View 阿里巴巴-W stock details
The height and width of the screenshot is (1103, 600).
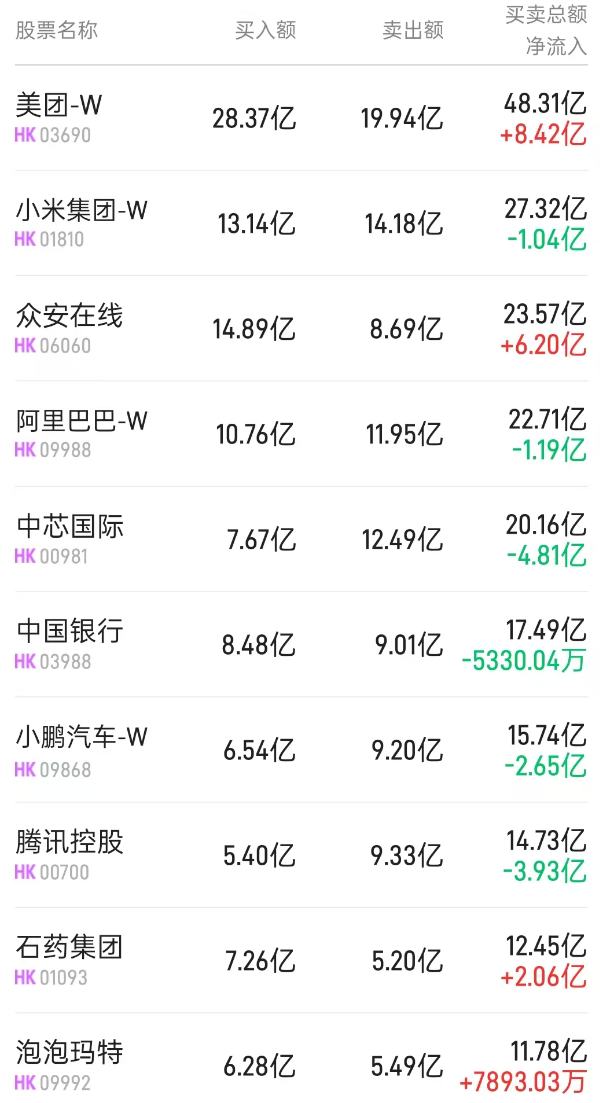[x=300, y=434]
